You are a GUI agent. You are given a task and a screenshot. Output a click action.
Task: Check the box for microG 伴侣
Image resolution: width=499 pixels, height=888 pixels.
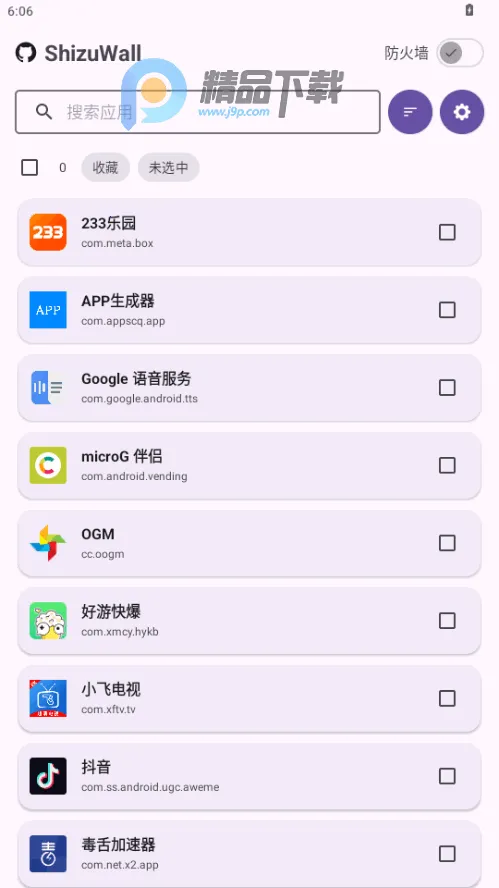(447, 466)
